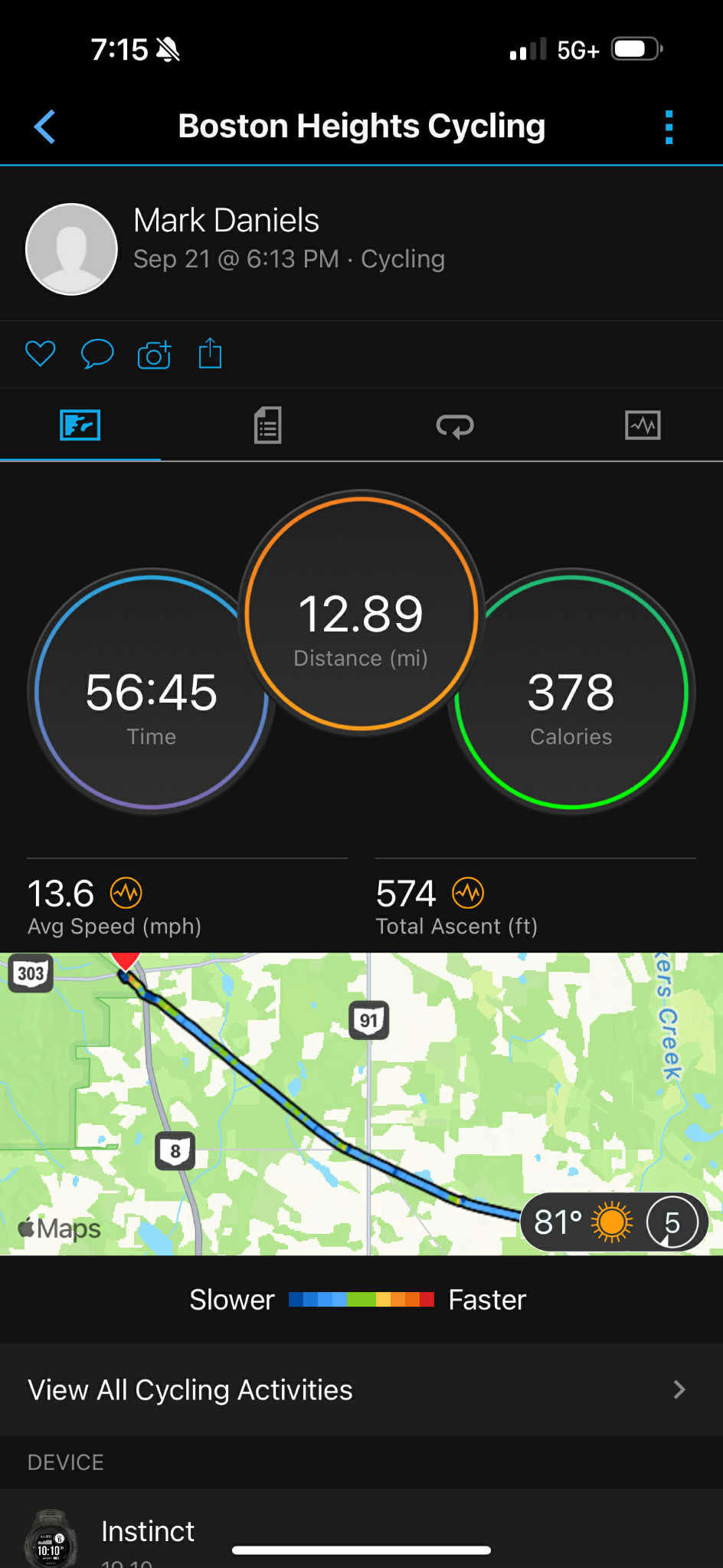Switch to the stats details tab
This screenshot has width=723, height=1568.
click(267, 425)
